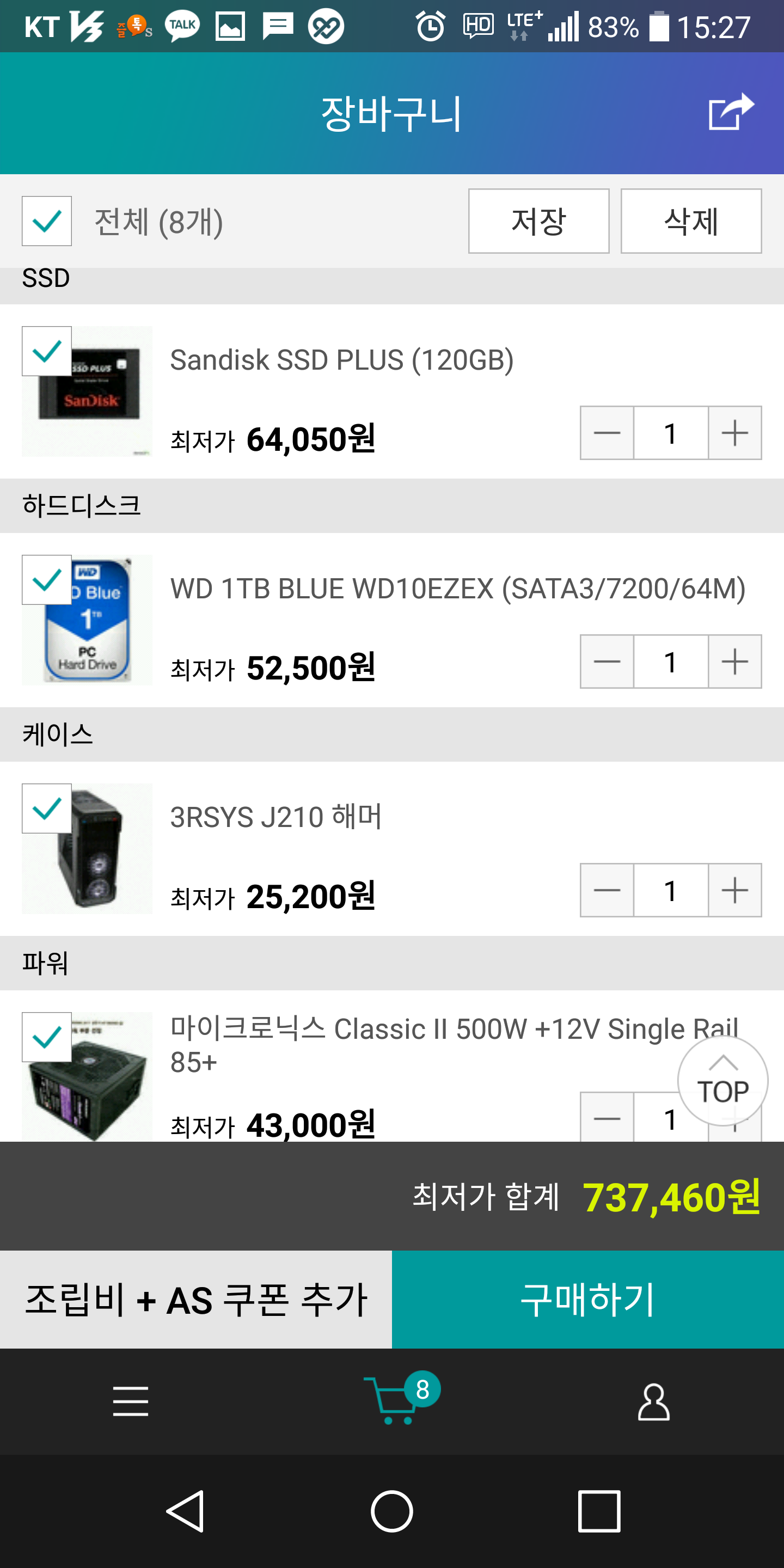Add 조립비 + AS 쿠폰 to cart
This screenshot has width=784, height=1568.
click(x=196, y=1299)
